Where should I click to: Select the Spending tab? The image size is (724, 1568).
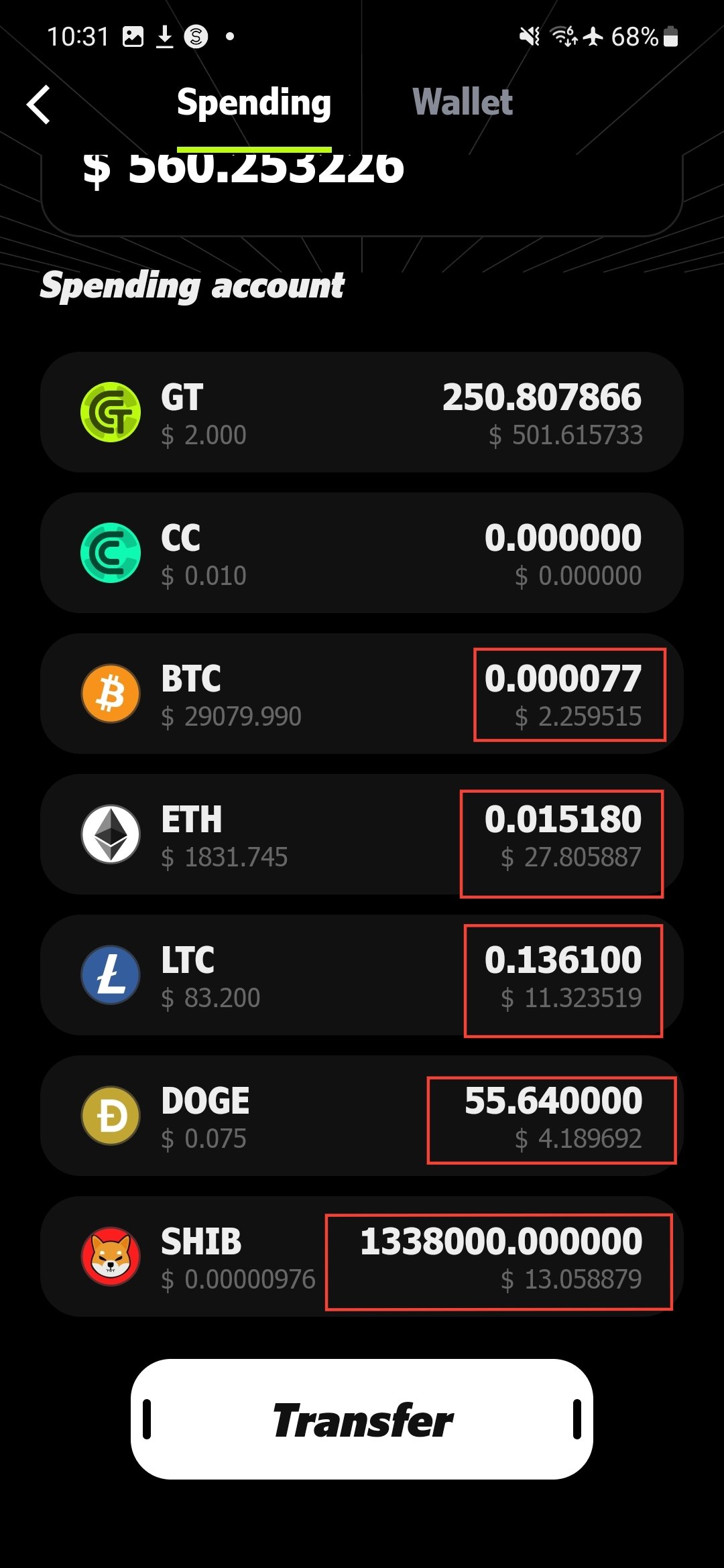[x=254, y=104]
